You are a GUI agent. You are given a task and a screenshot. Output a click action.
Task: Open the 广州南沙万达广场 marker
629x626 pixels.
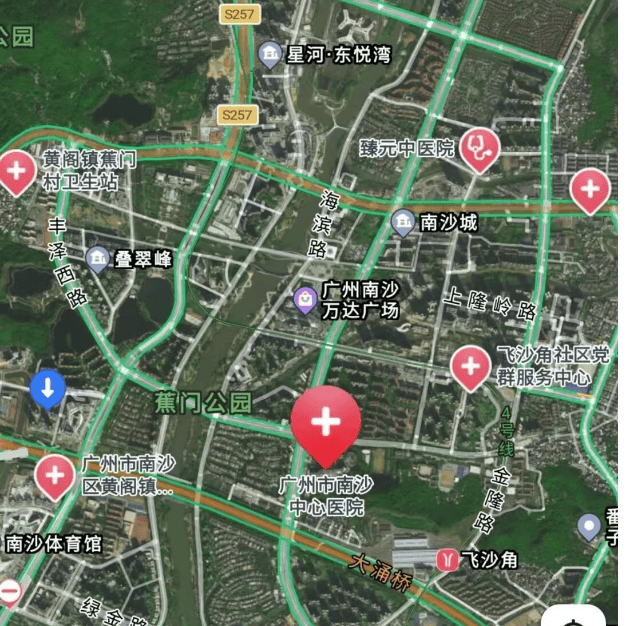tap(305, 298)
